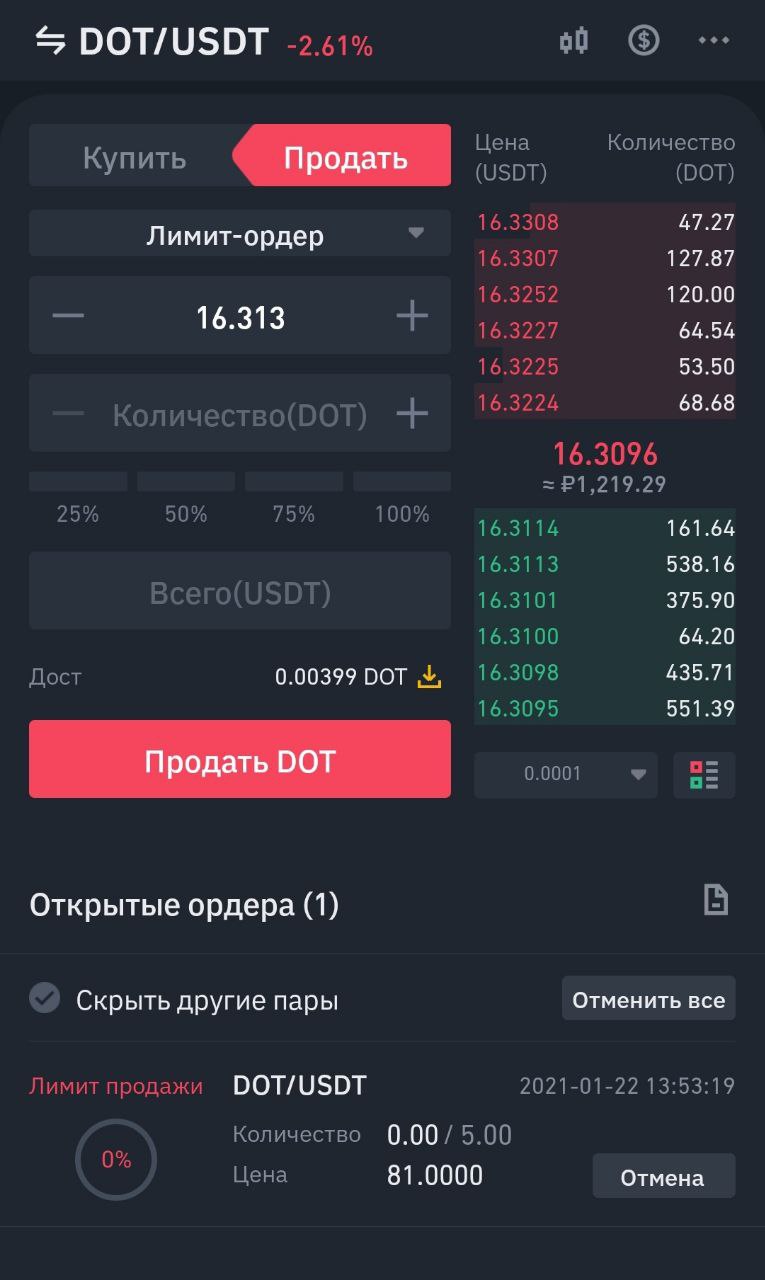The height and width of the screenshot is (1280, 765).
Task: Switch to the Купить tab
Action: (134, 156)
